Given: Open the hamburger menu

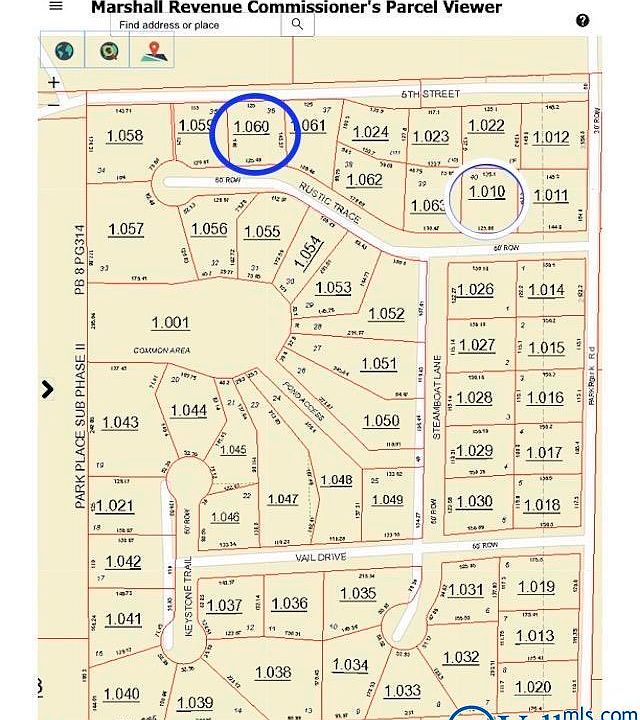Looking at the screenshot, I should [56, 6].
